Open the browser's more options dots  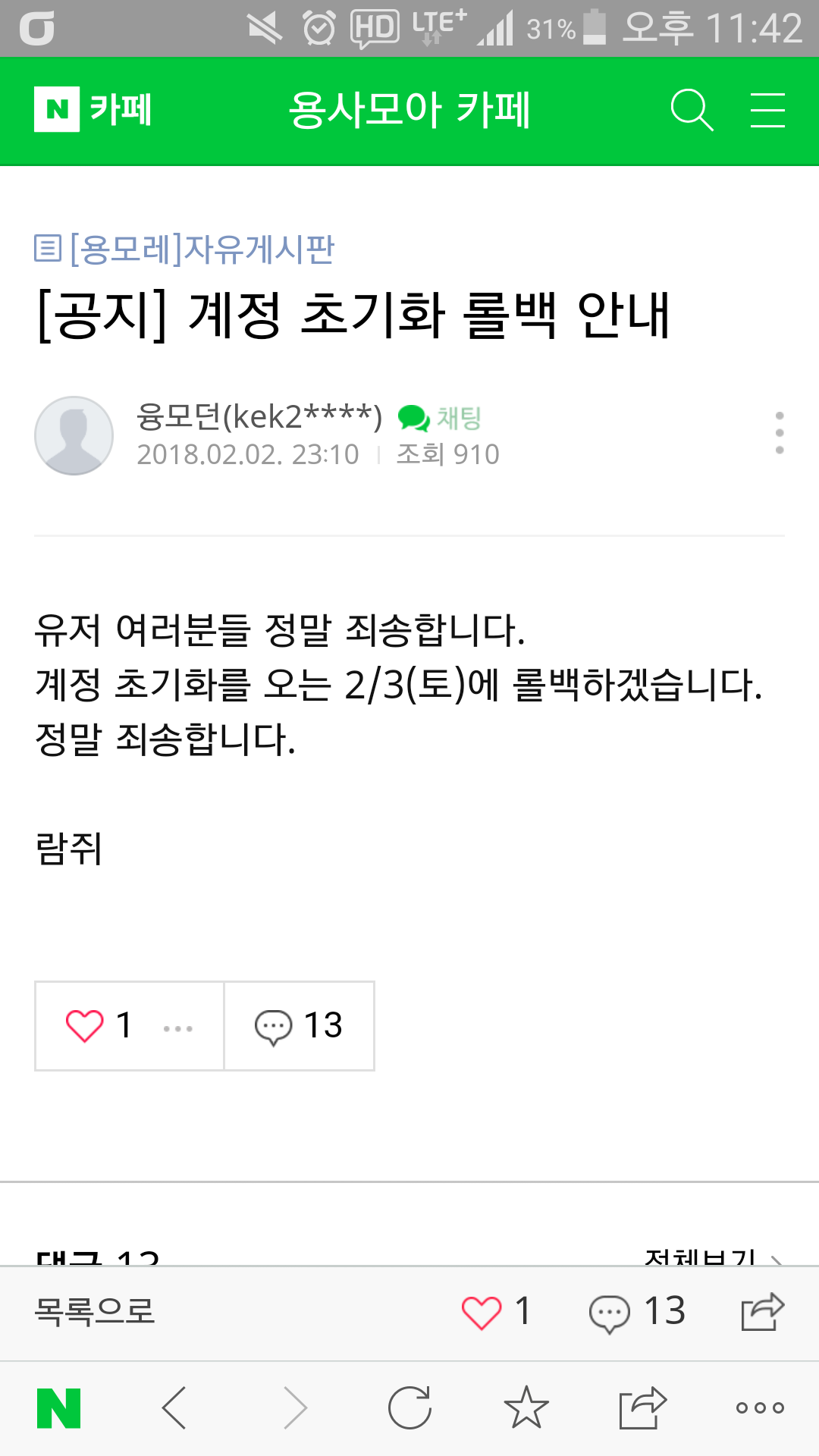click(x=760, y=1408)
